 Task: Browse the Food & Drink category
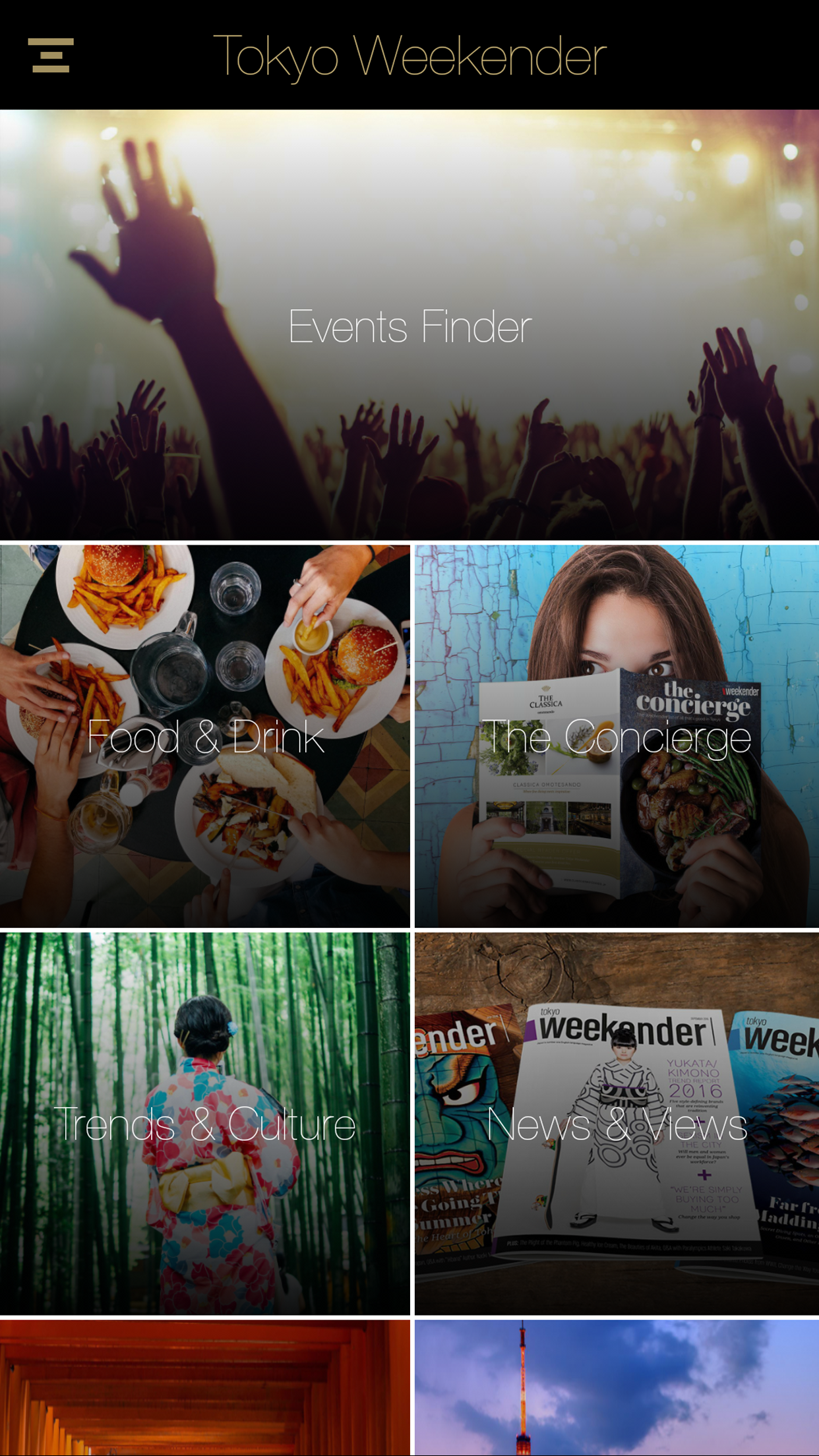(205, 736)
